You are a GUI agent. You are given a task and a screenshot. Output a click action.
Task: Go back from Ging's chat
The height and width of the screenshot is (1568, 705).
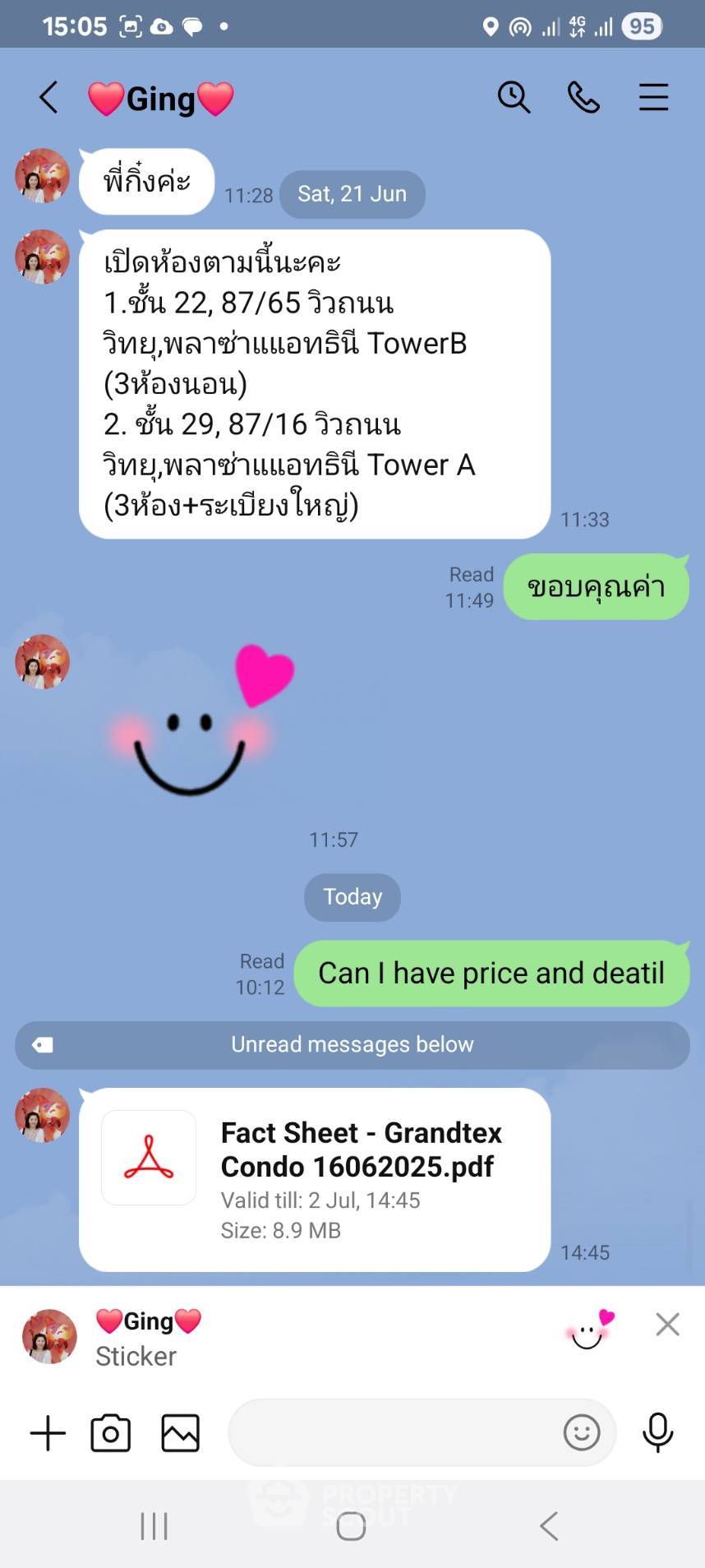coord(48,98)
